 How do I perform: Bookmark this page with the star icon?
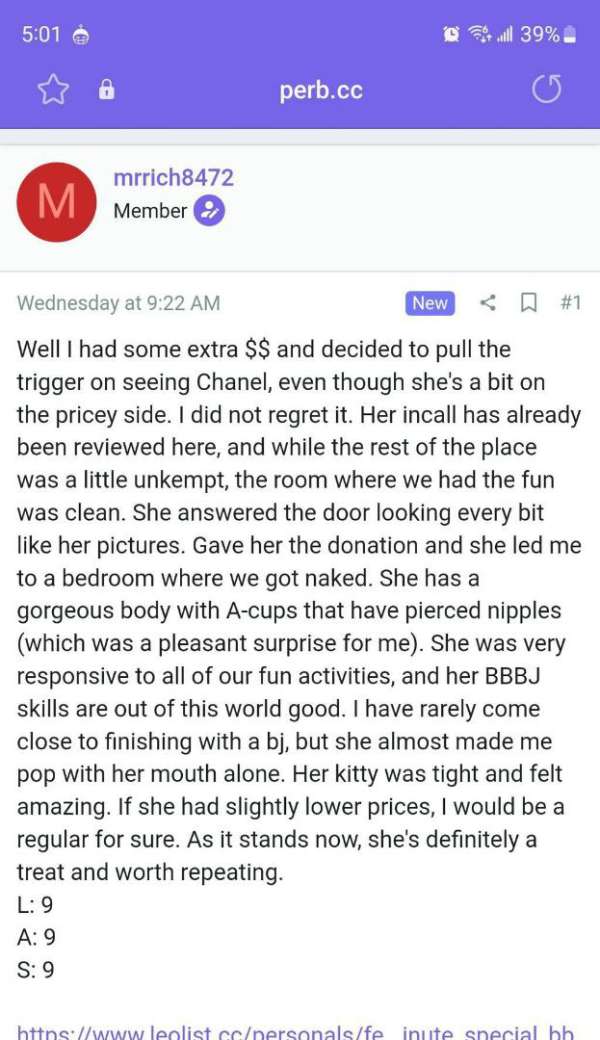tap(52, 91)
